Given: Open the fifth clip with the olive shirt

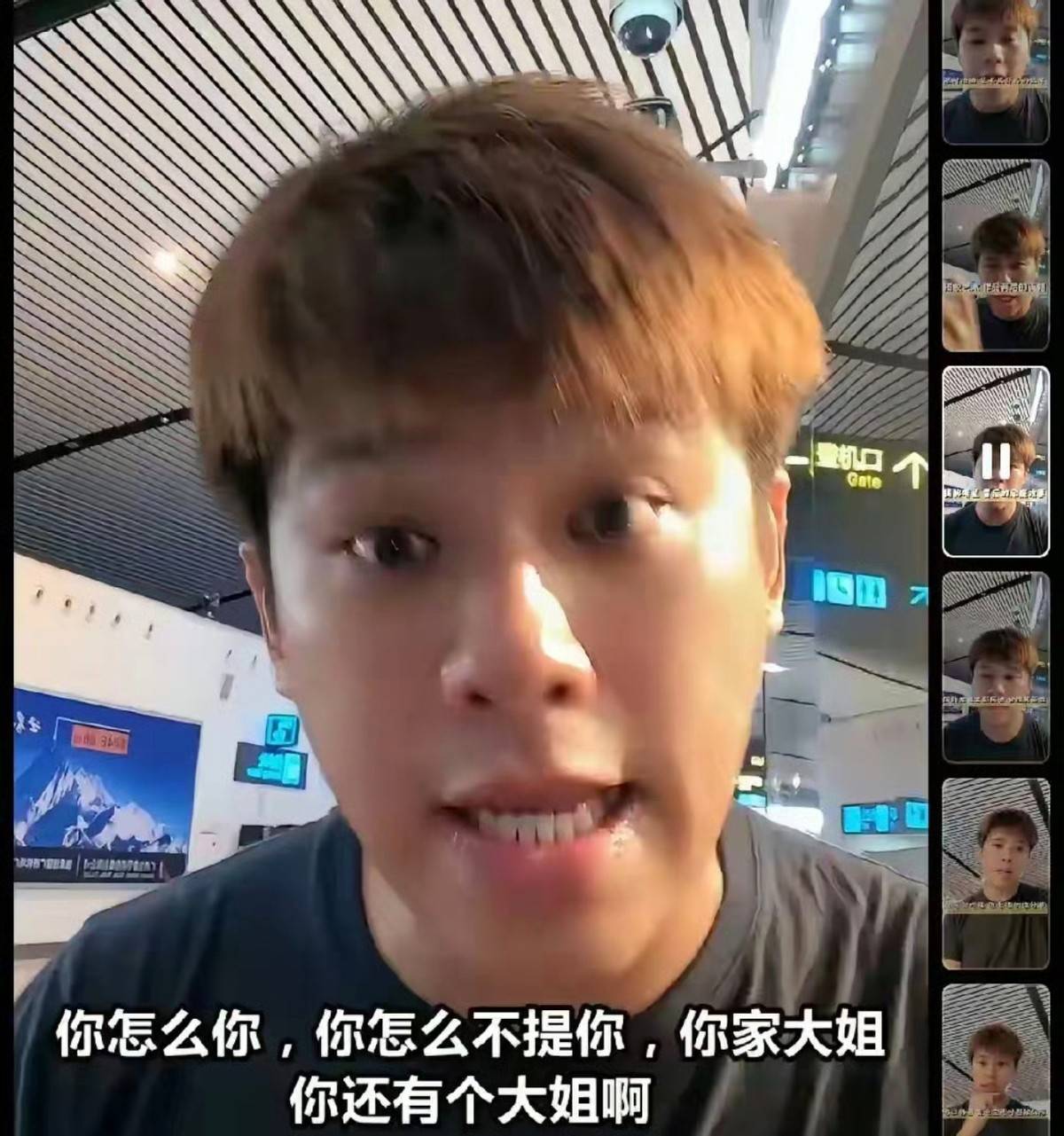Looking at the screenshot, I should pyautogui.click(x=995, y=874).
